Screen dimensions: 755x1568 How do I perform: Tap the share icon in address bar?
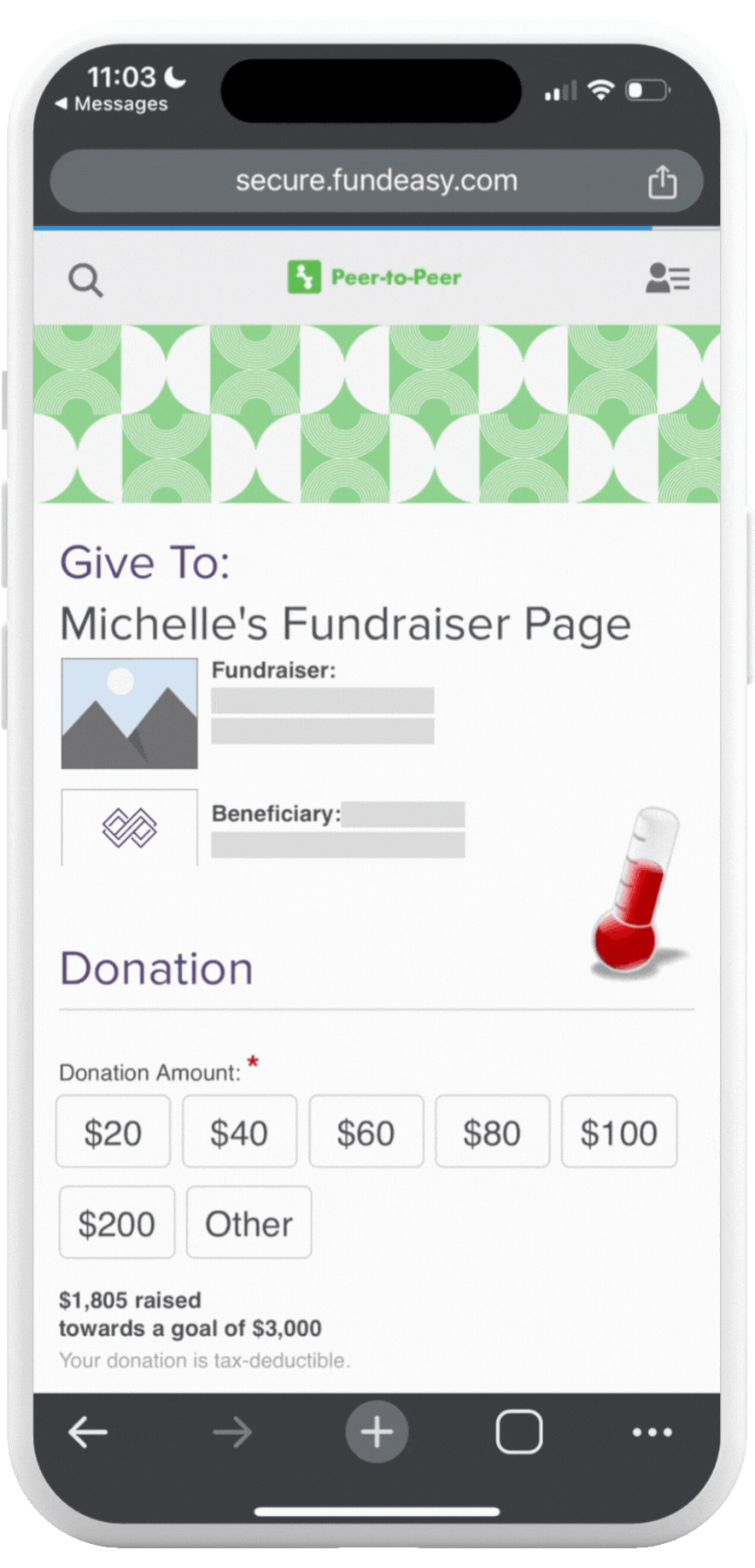click(x=662, y=181)
